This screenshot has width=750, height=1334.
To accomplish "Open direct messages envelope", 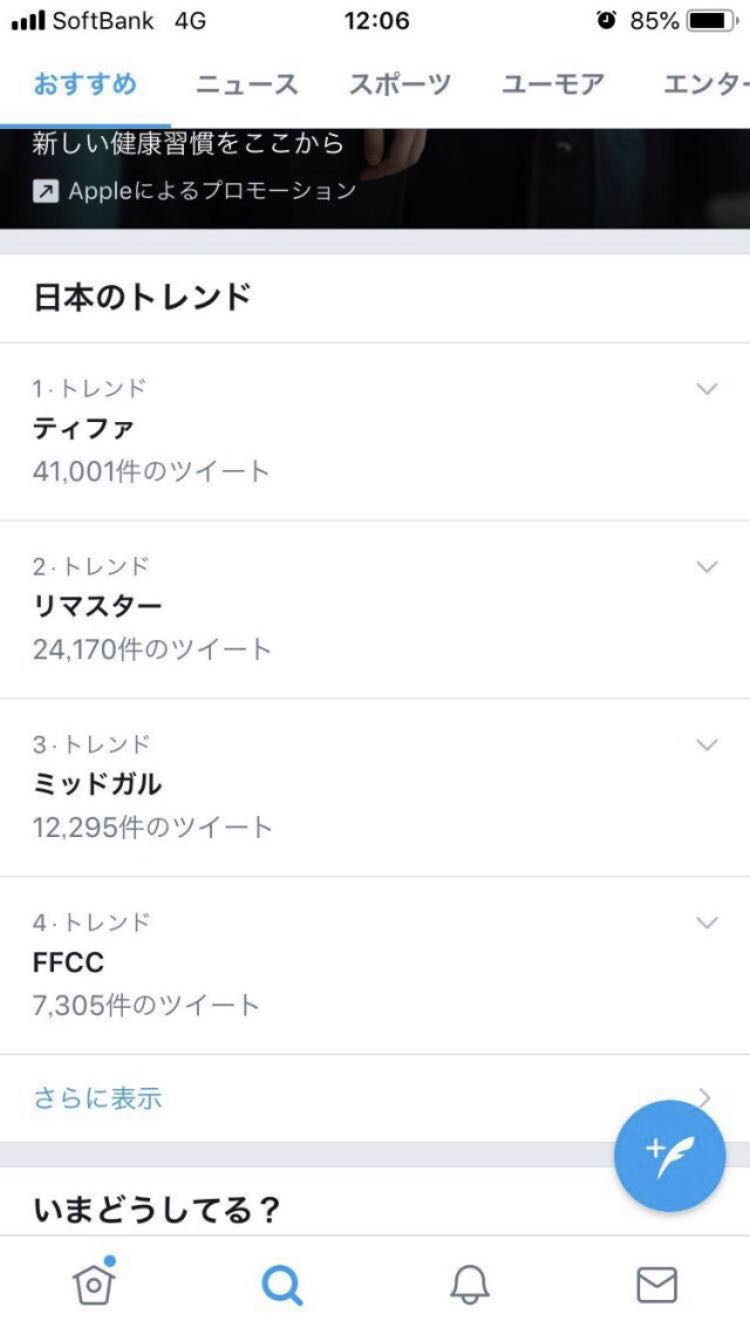I will 657,1284.
